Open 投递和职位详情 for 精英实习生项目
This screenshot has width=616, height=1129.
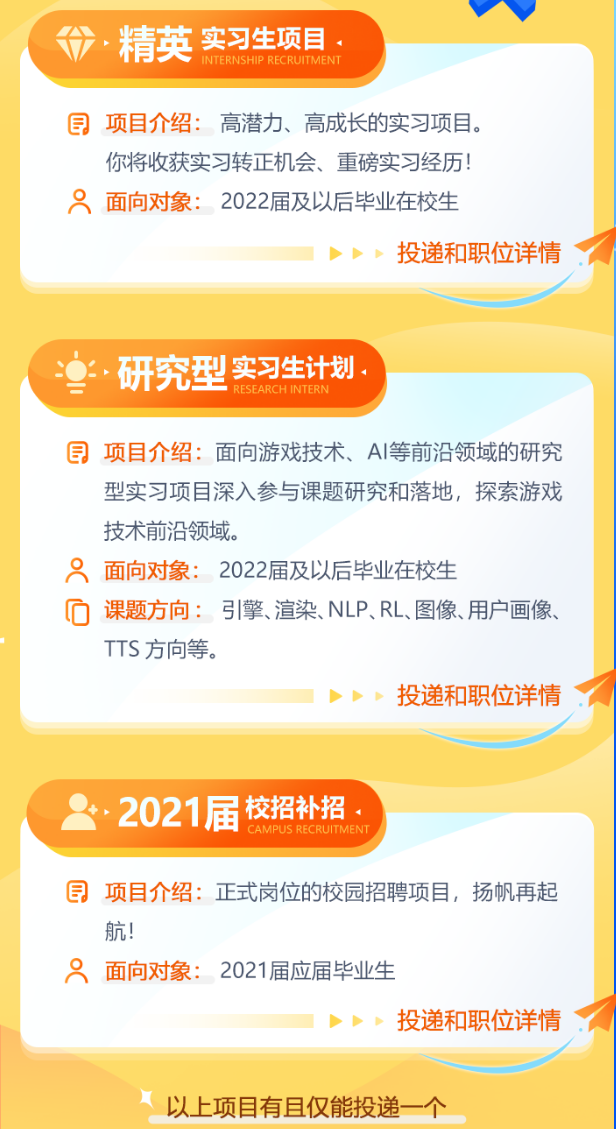(x=478, y=253)
